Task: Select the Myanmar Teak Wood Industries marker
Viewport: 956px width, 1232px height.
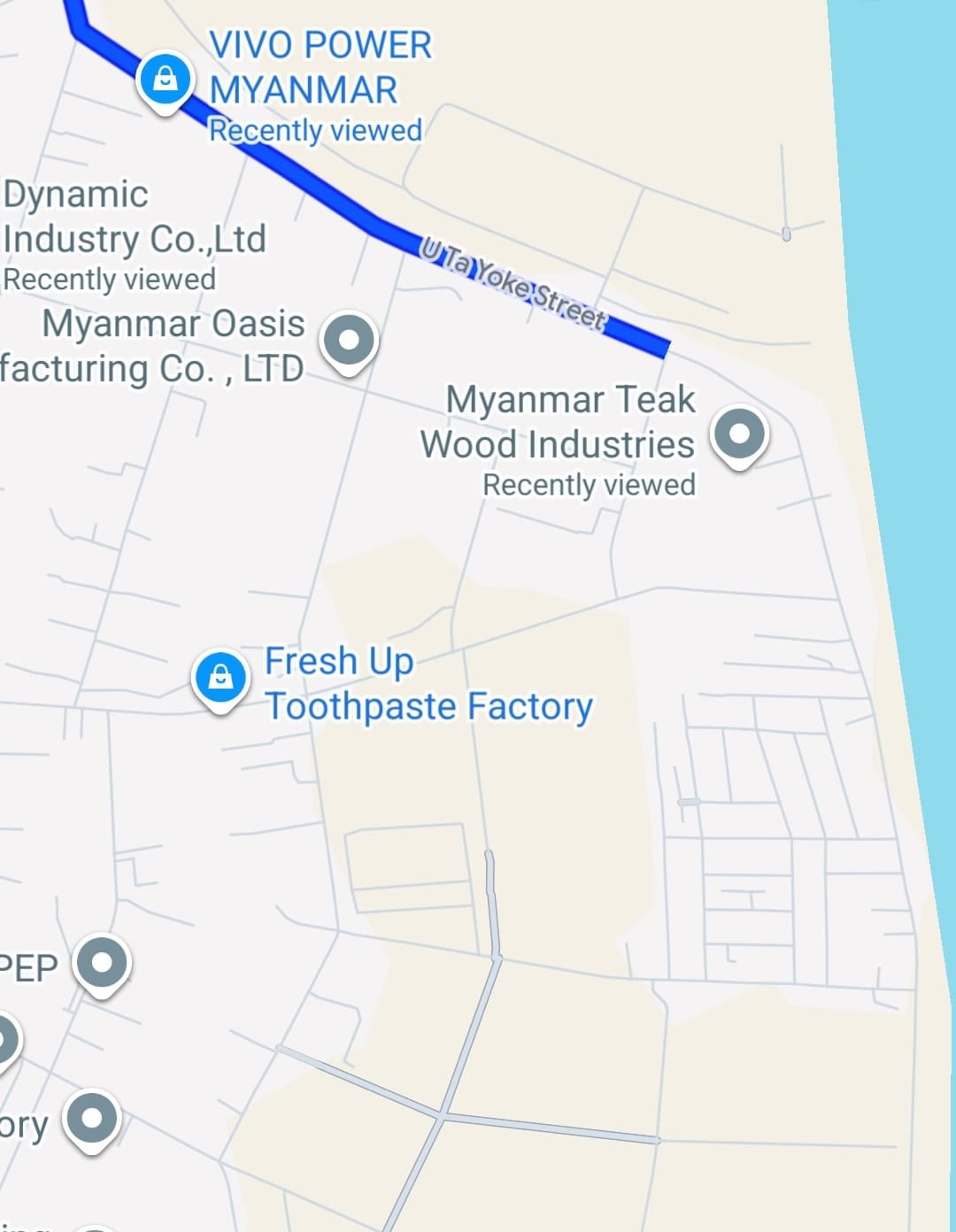Action: [x=740, y=435]
